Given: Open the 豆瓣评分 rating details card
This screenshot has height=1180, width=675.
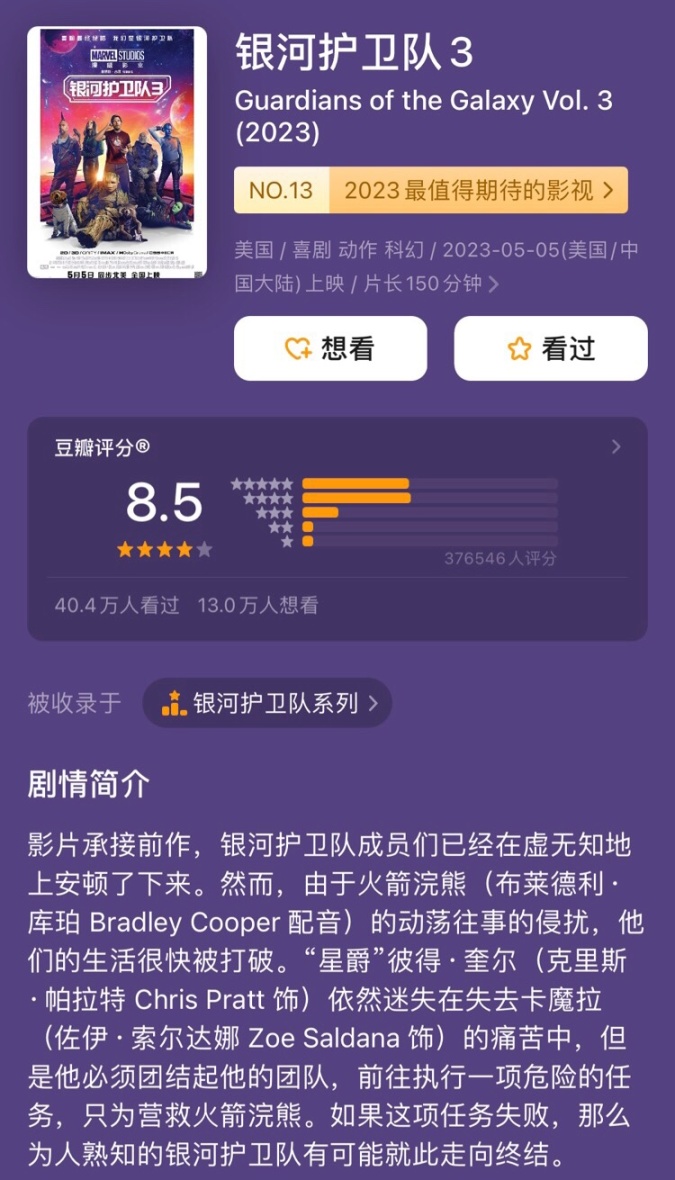Looking at the screenshot, I should (337, 528).
